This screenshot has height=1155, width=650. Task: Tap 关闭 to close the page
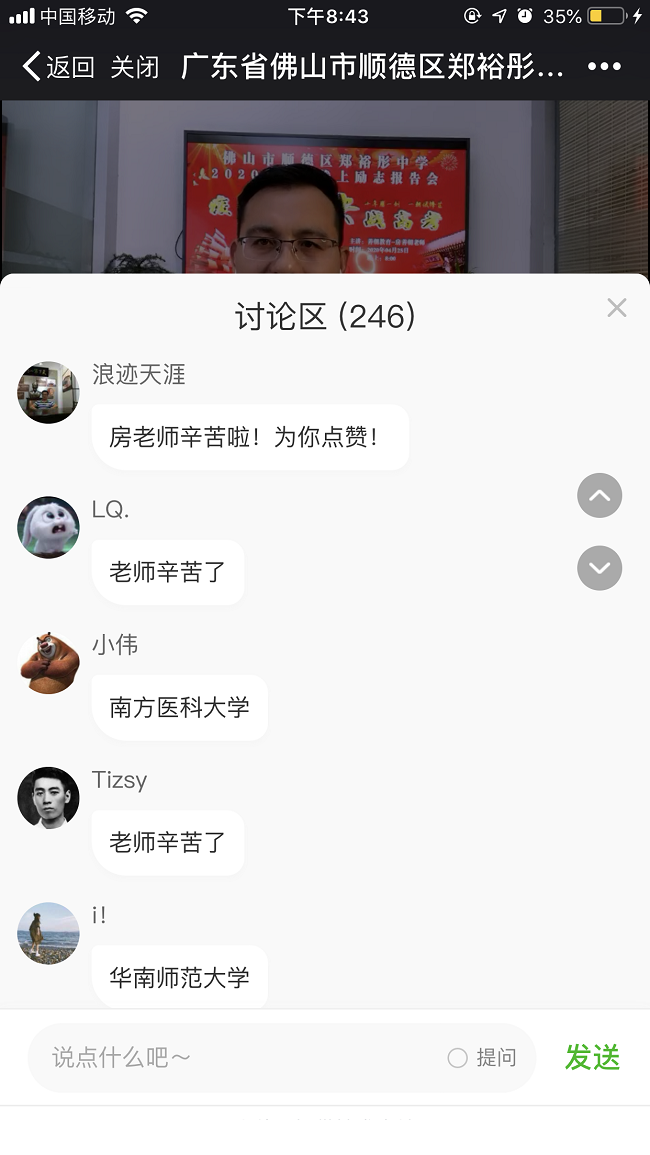pyautogui.click(x=135, y=67)
